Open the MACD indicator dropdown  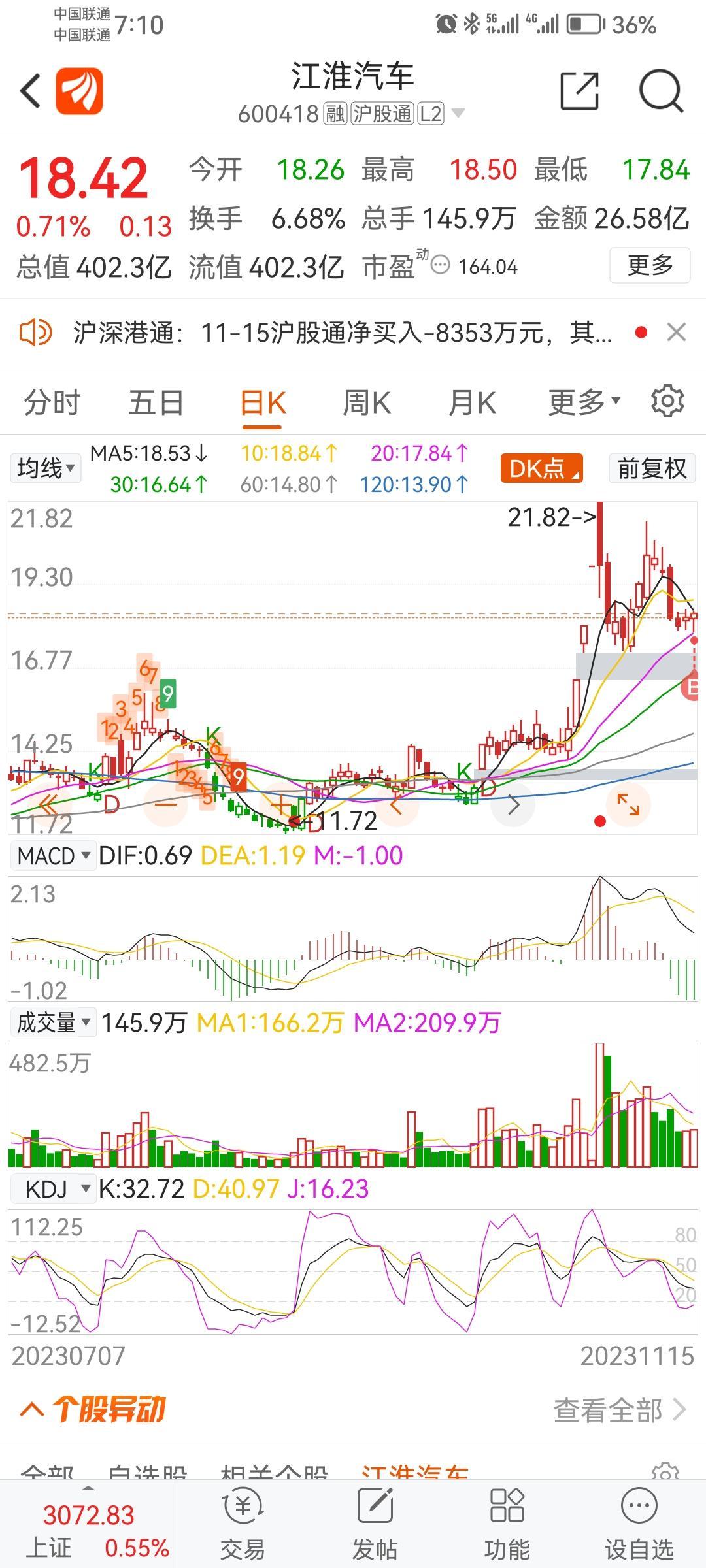(53, 855)
